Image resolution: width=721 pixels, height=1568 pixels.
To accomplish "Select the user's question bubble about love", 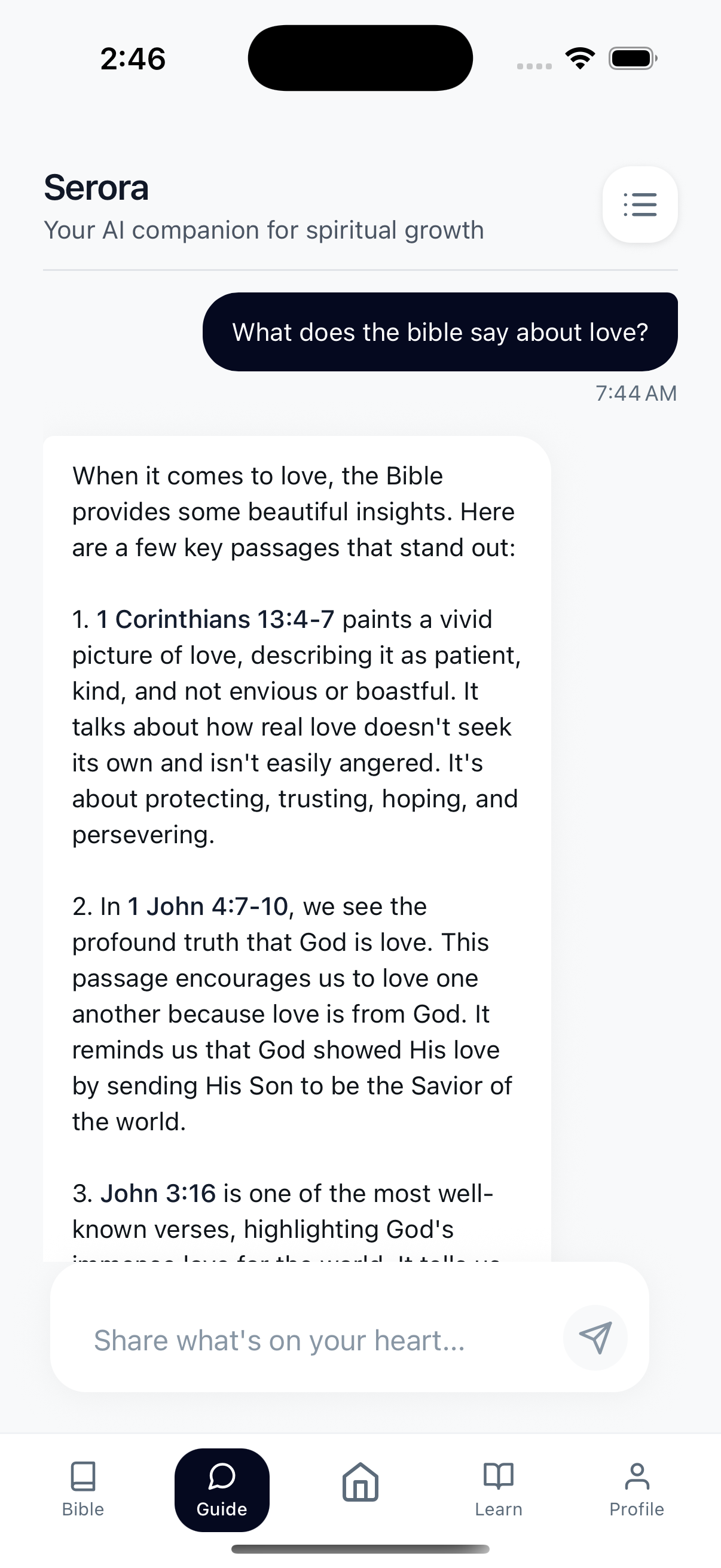I will coord(440,331).
